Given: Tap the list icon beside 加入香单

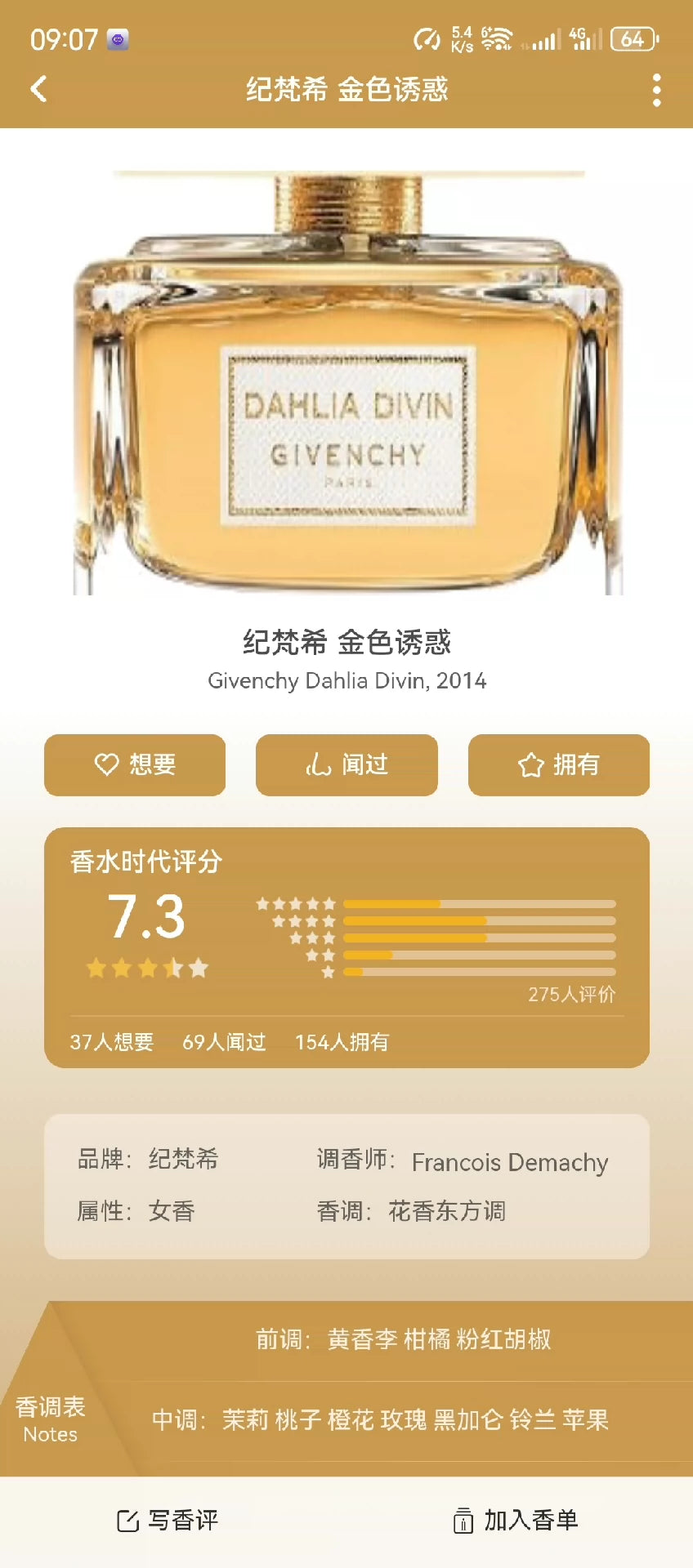Looking at the screenshot, I should pos(463,1521).
